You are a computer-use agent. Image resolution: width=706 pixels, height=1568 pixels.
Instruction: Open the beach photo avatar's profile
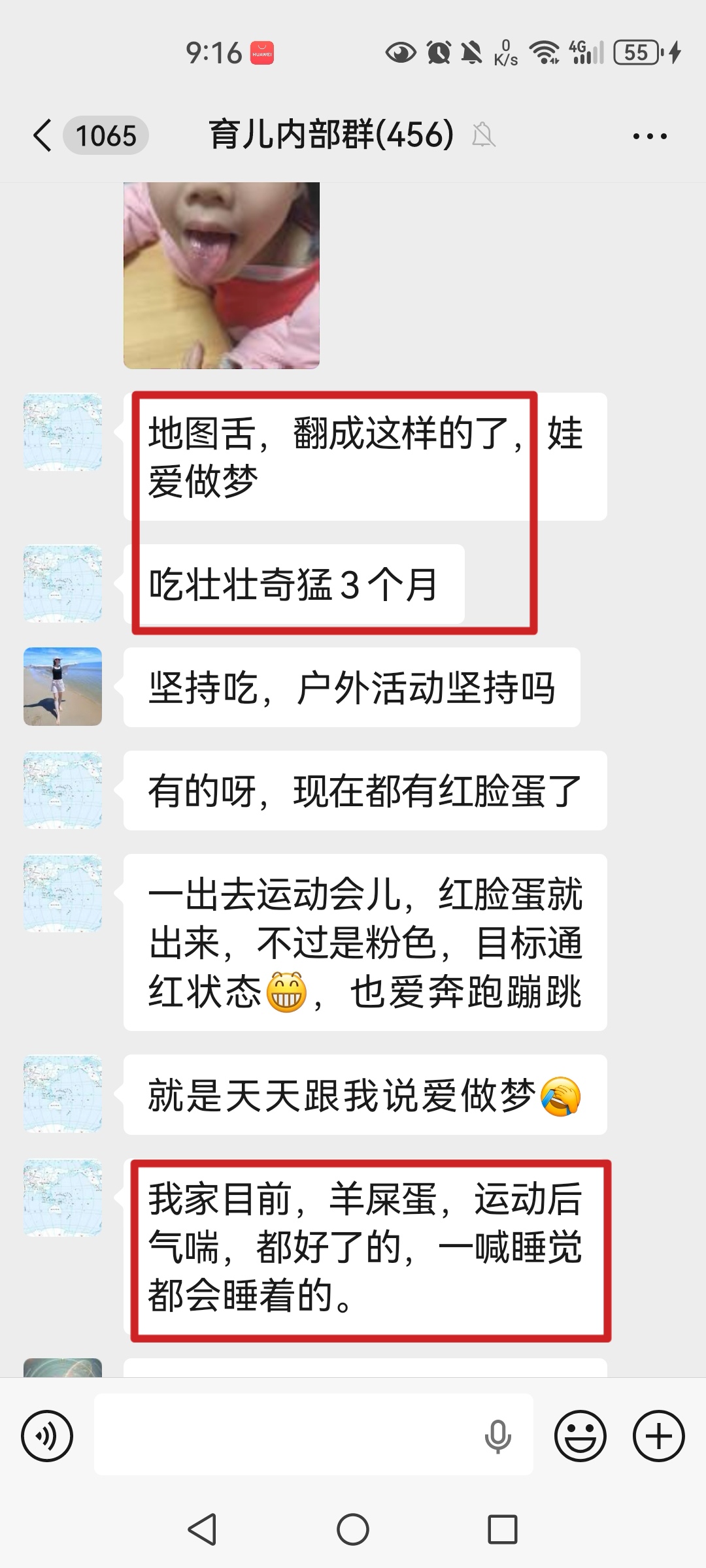point(63,686)
